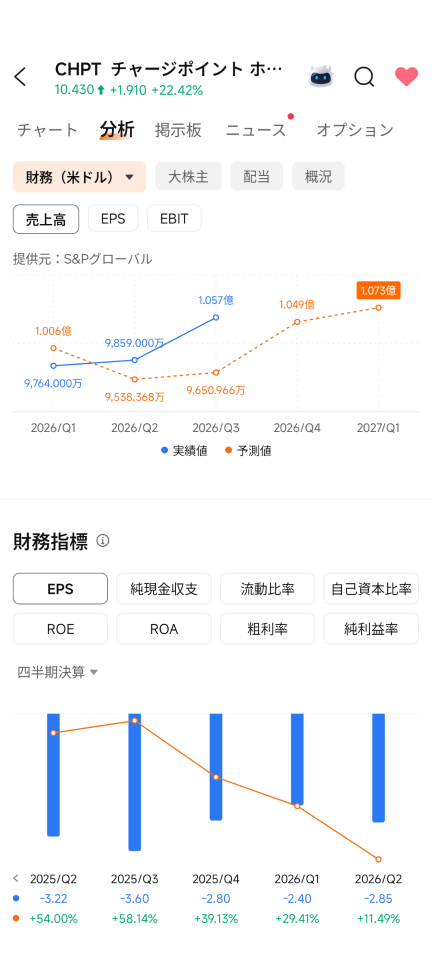This screenshot has width=432, height=960.
Task: Tap the info icon beside 財務指標
Action: (x=103, y=541)
